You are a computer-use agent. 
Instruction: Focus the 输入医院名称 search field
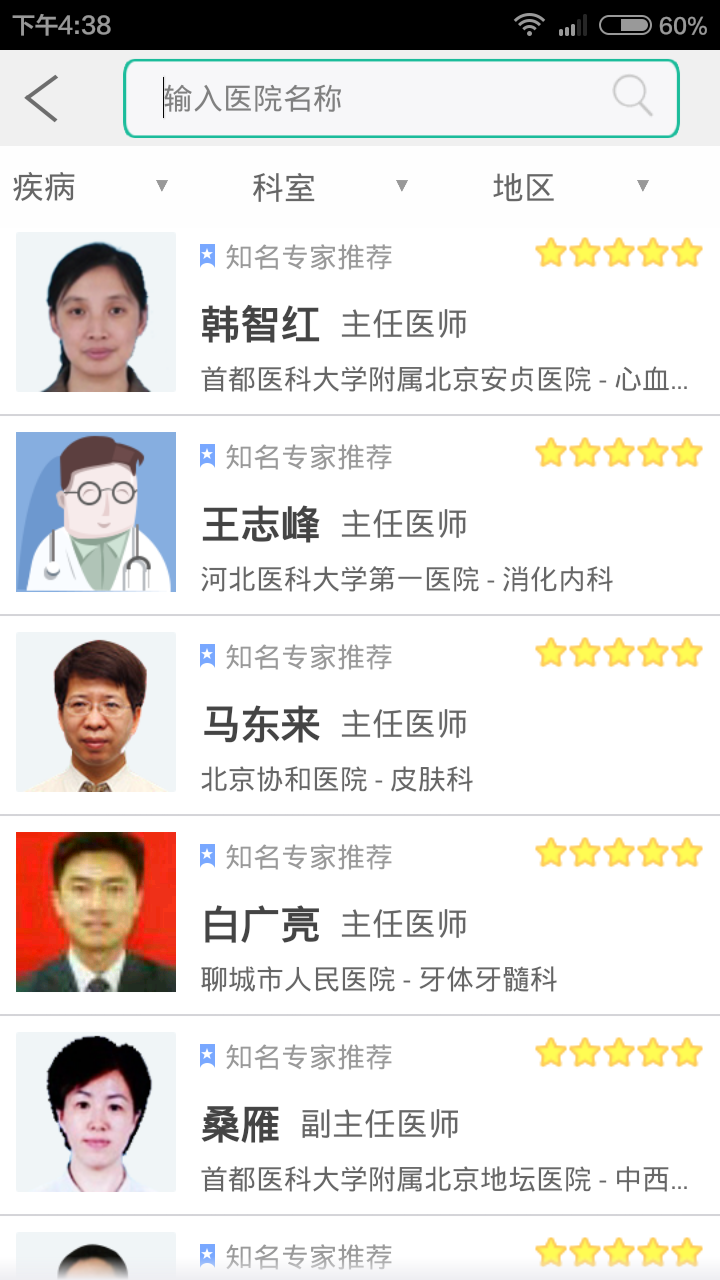(x=380, y=99)
